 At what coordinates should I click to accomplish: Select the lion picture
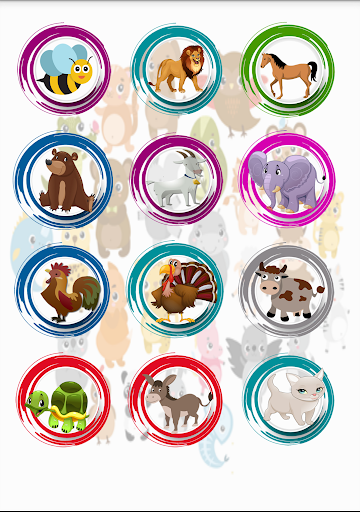(176, 69)
